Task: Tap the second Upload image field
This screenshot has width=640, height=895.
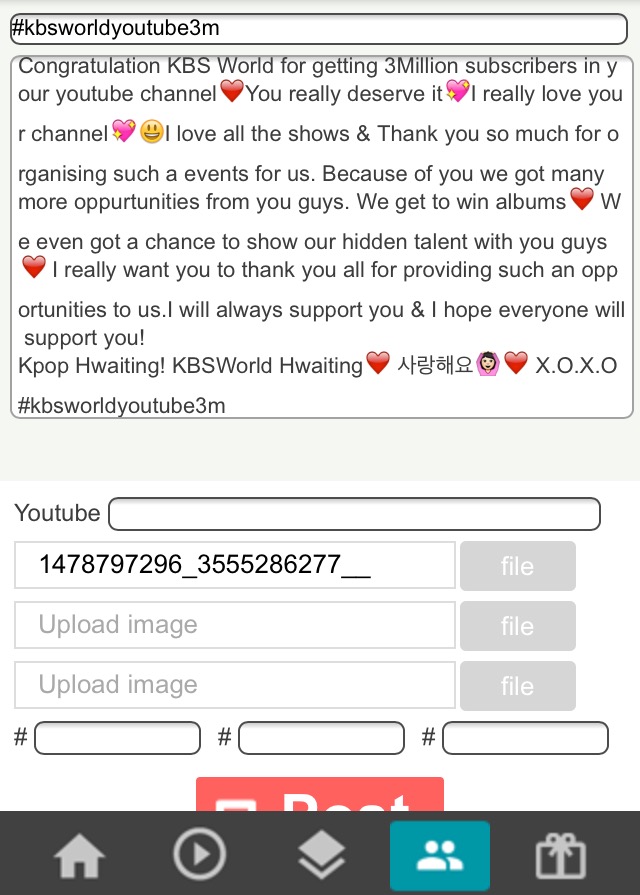Action: pyautogui.click(x=235, y=626)
